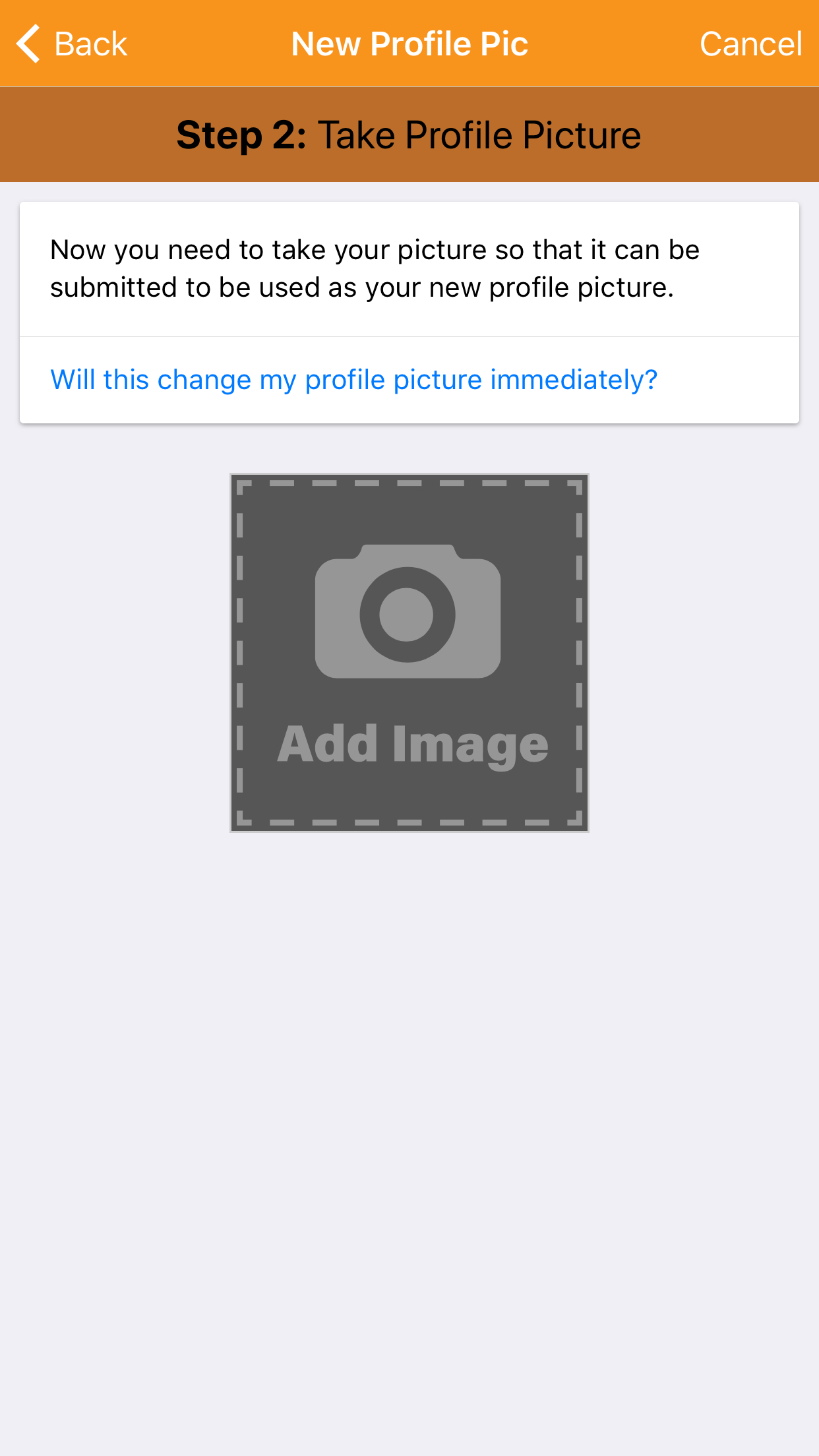Open 'Will this change my profile picture immediately?' link
This screenshot has width=819, height=1456.
coord(354,380)
